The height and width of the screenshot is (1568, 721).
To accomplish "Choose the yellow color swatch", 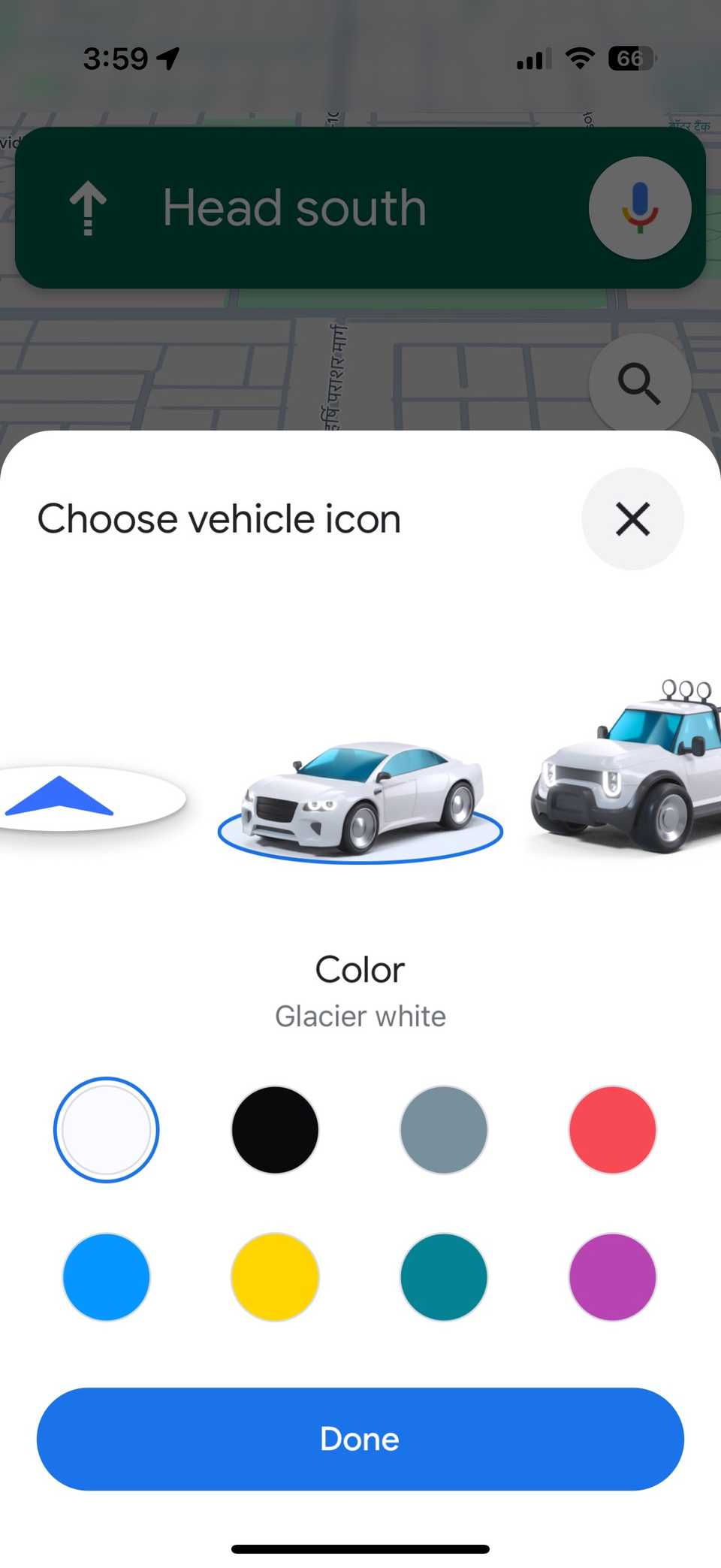I will coord(275,1276).
